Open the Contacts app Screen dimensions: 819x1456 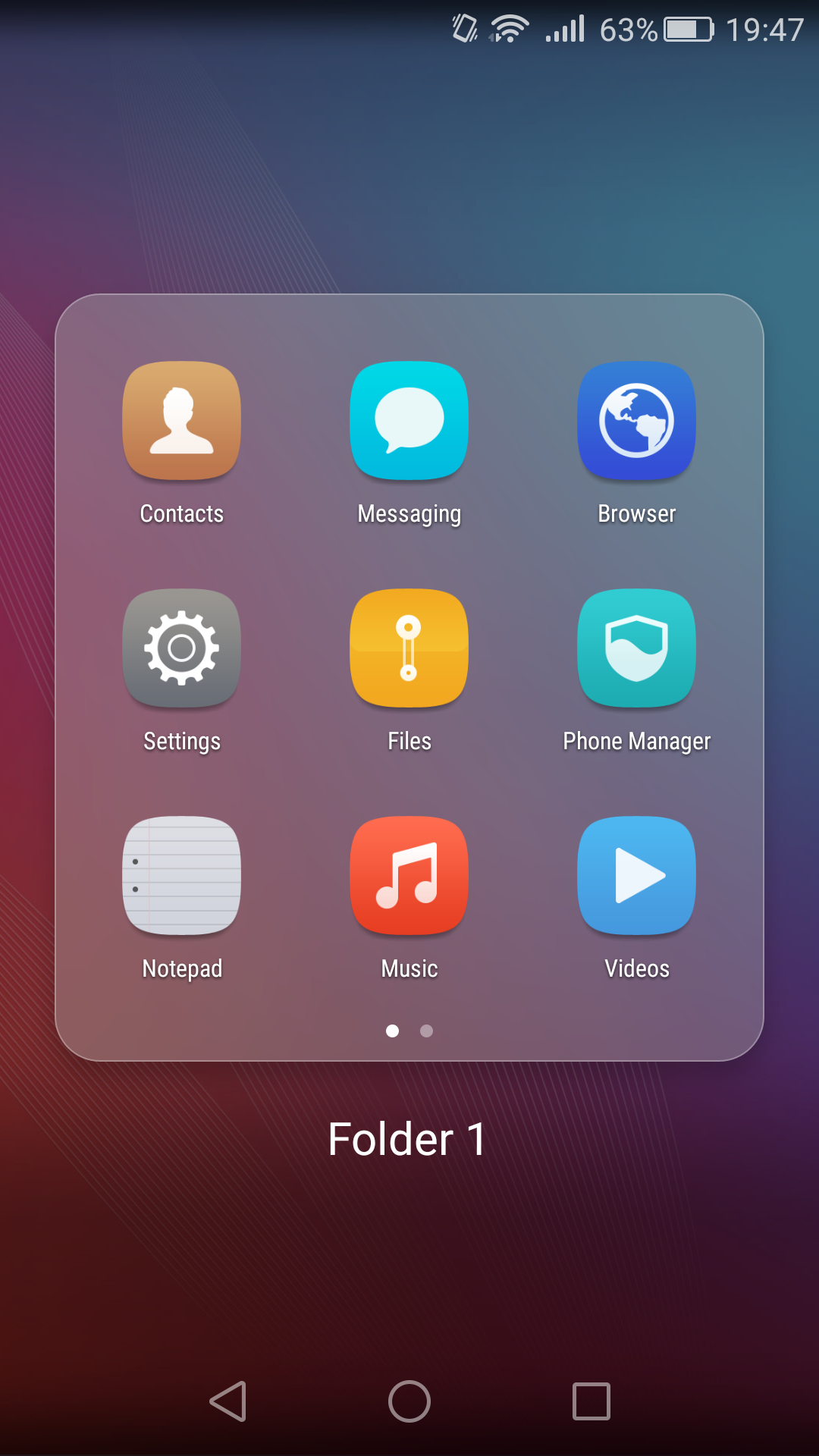tap(181, 421)
